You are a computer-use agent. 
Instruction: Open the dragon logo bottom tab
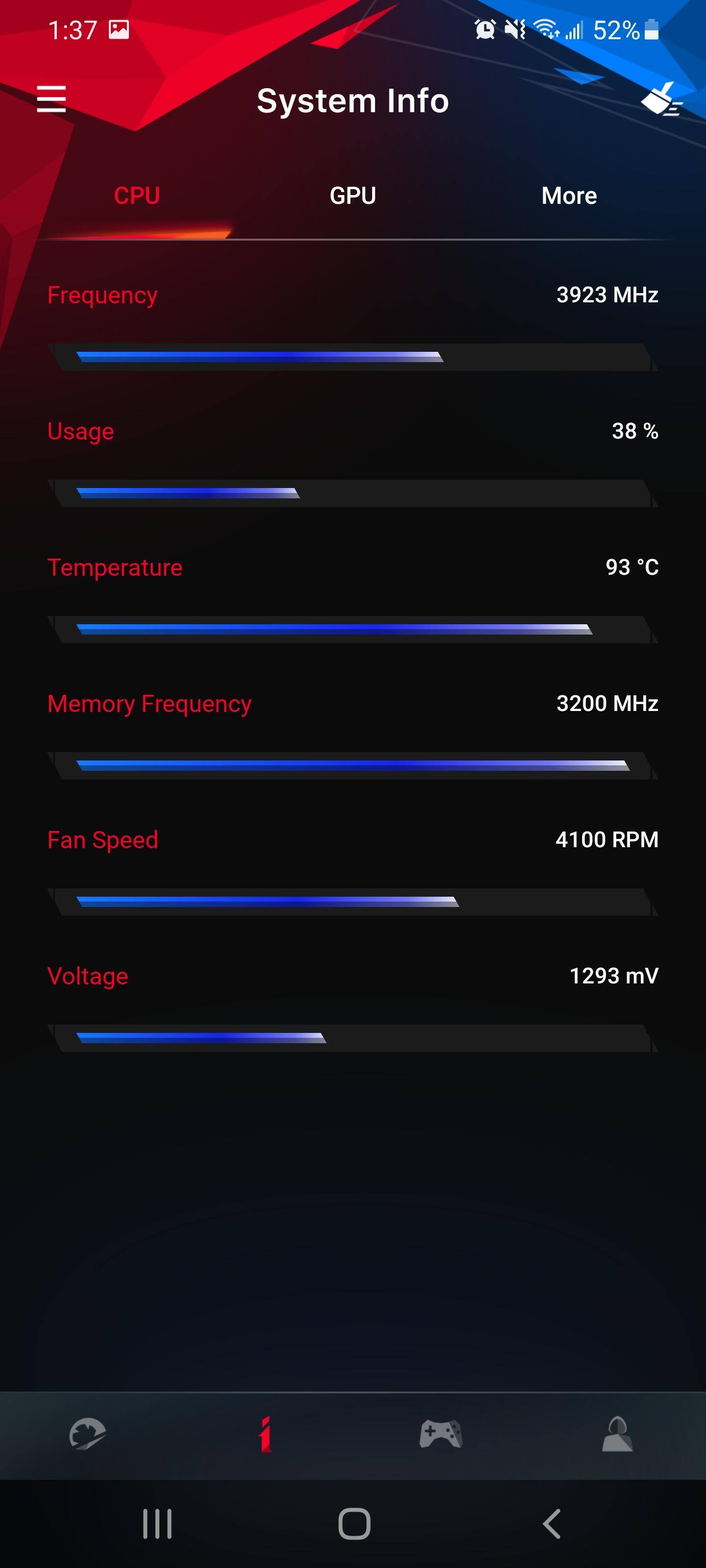click(x=88, y=1434)
